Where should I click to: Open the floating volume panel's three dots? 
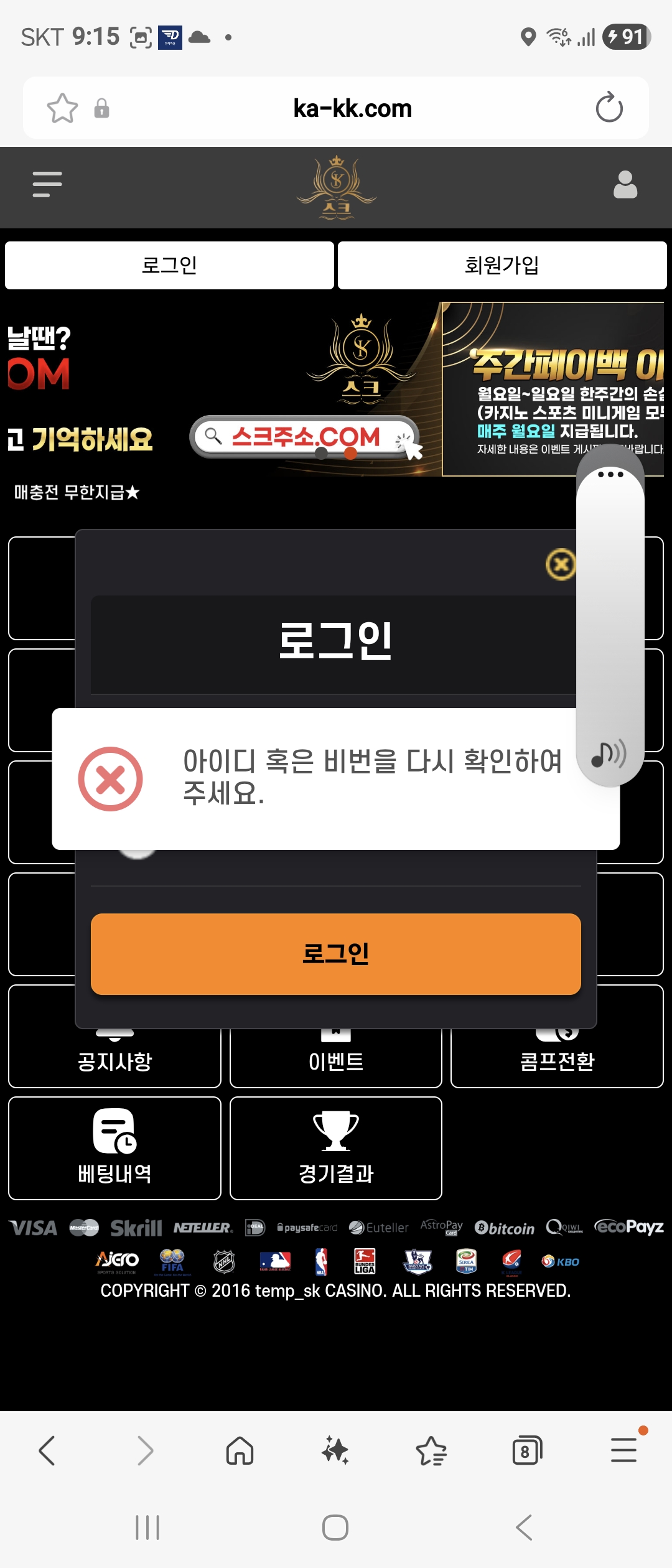pyautogui.click(x=610, y=474)
